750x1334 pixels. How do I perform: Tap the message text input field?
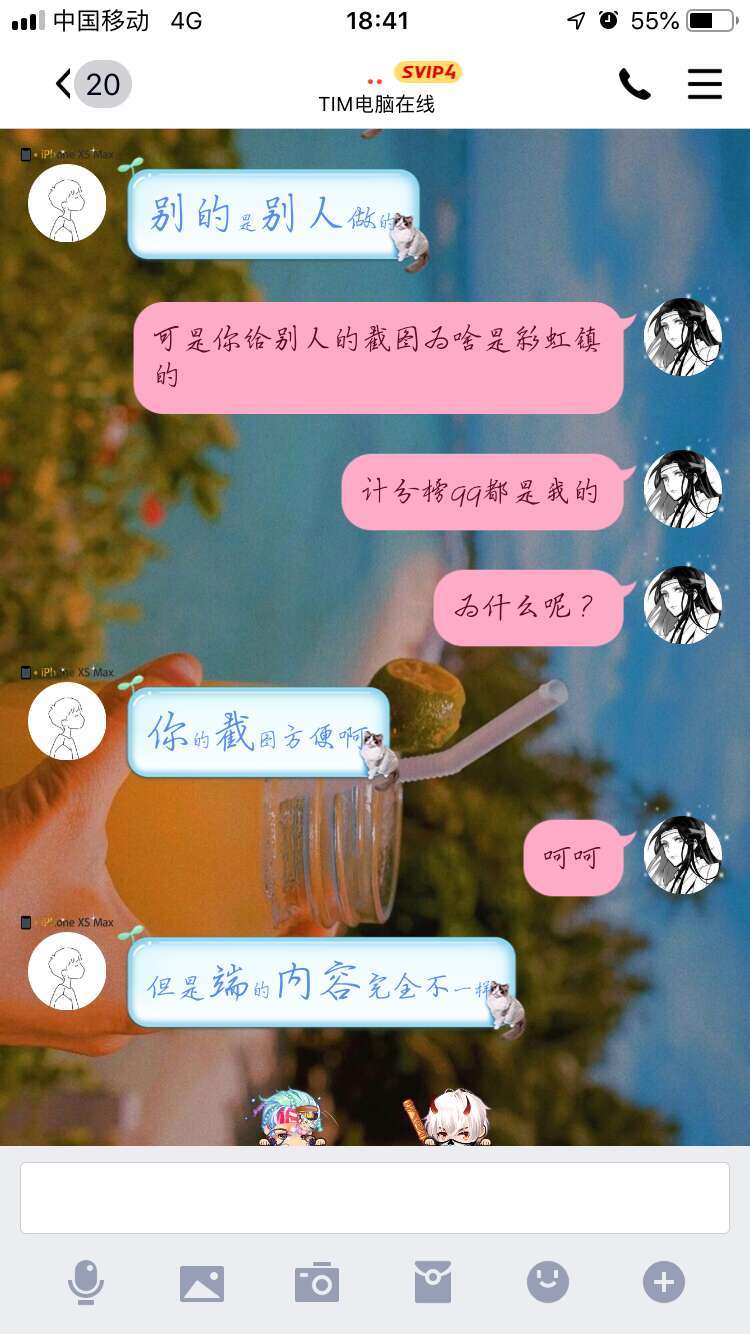click(375, 1197)
